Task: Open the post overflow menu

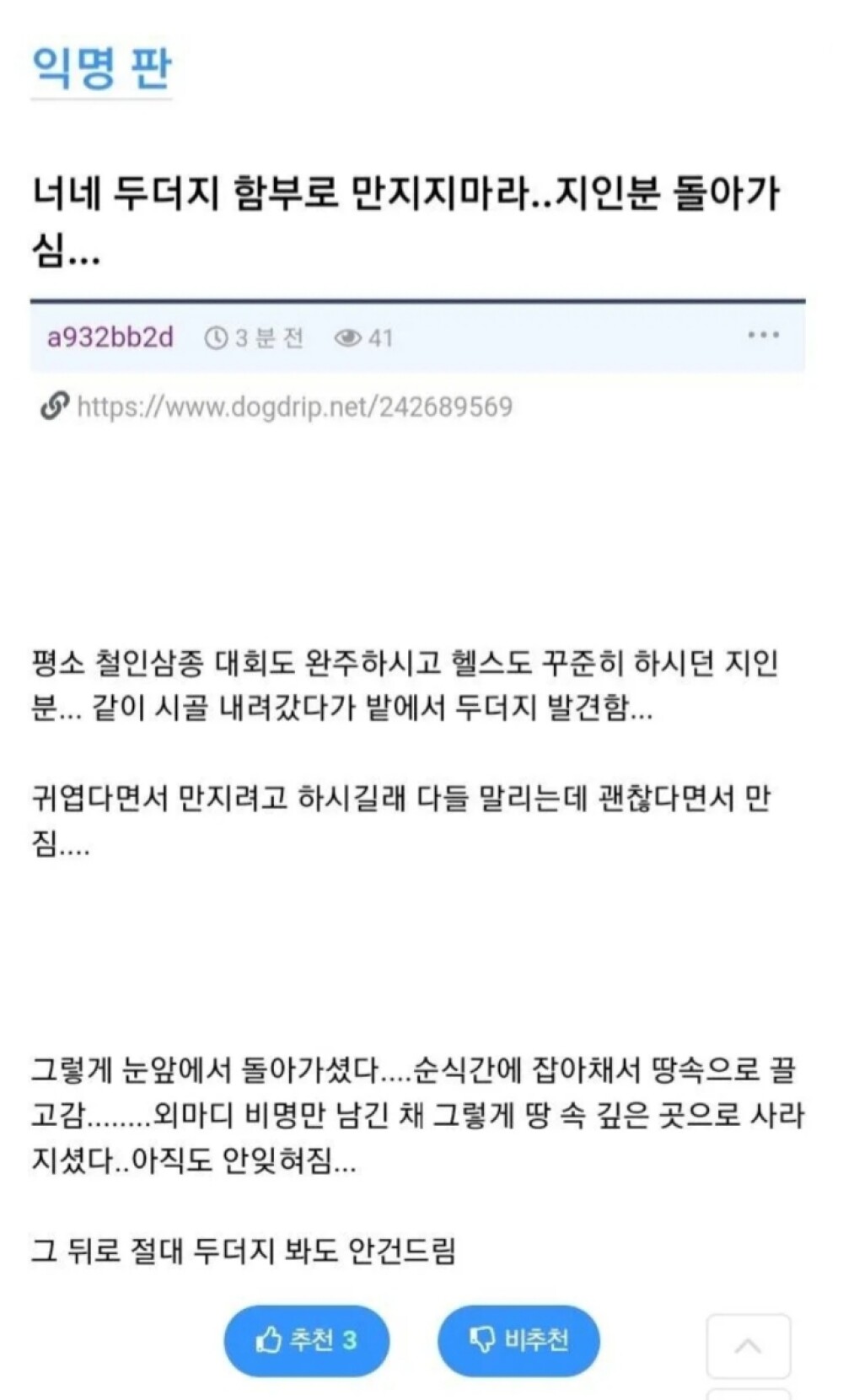Action: coord(763,336)
